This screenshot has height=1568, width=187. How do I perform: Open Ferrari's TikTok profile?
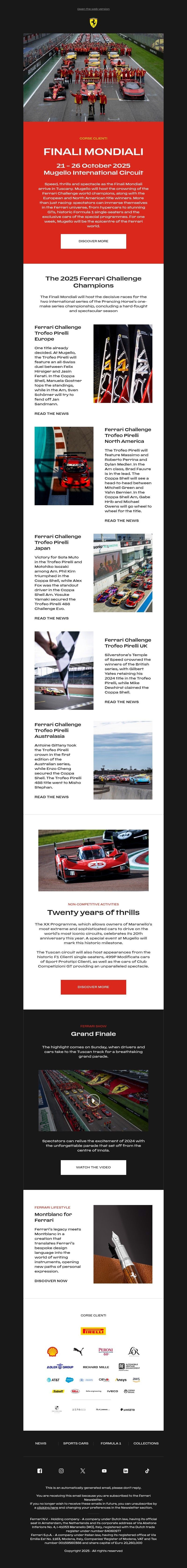click(147, 1471)
